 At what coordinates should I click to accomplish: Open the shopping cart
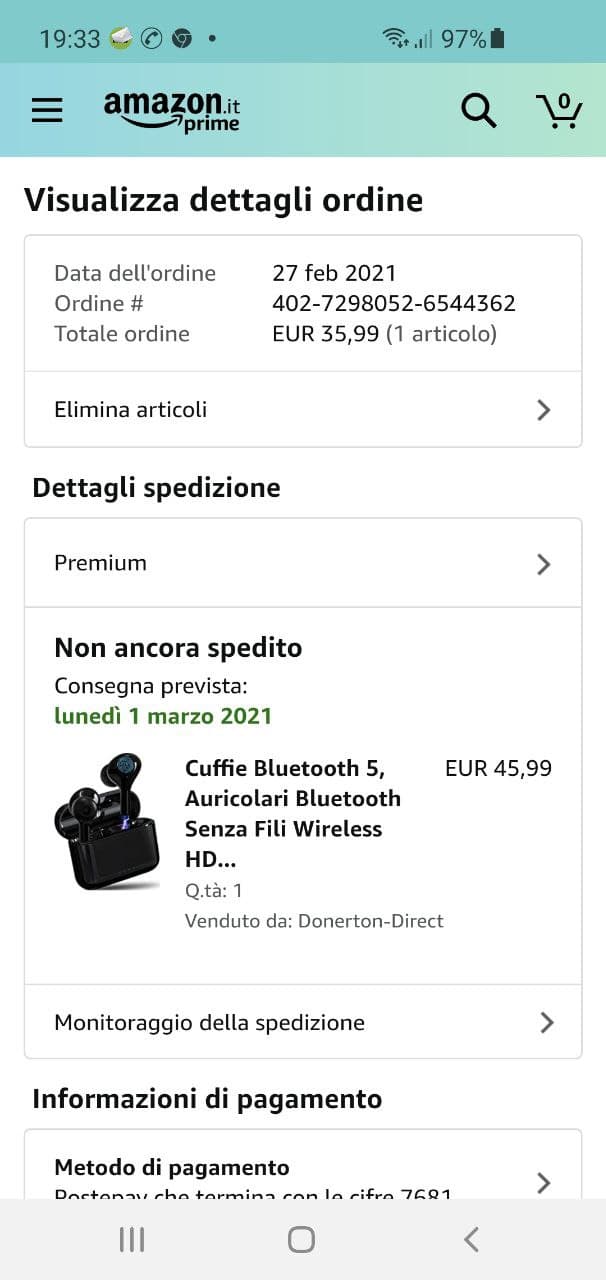pos(558,110)
